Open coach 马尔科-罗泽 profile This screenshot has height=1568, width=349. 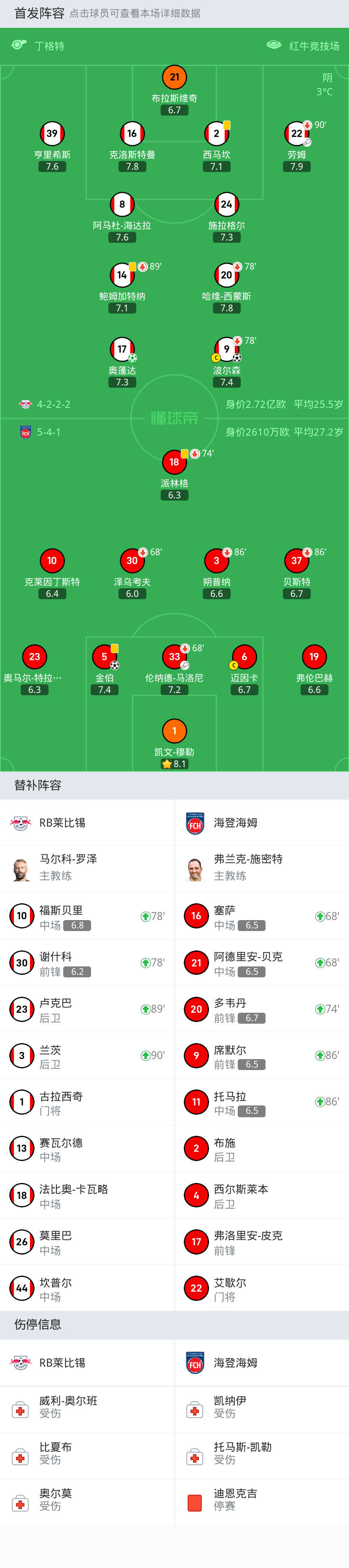87,867
